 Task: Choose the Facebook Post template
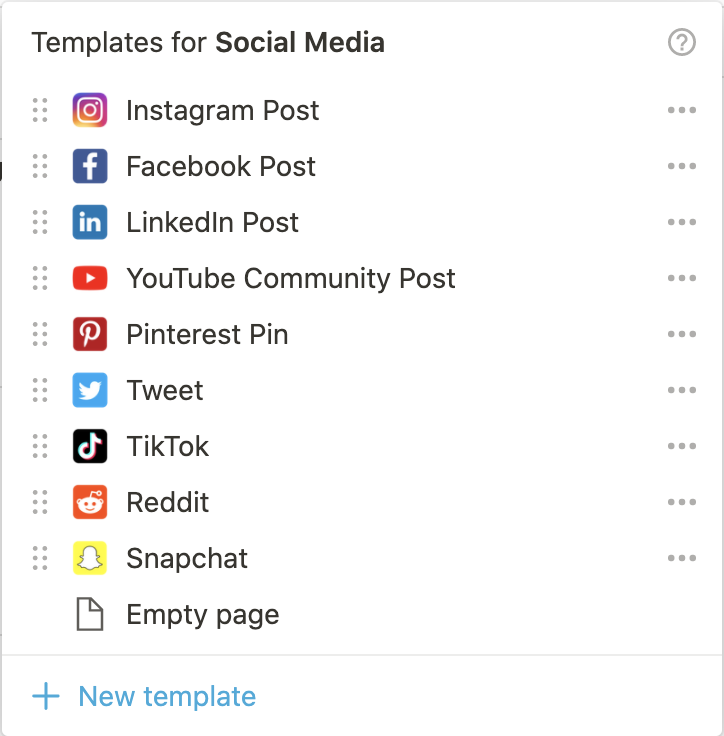click(220, 166)
